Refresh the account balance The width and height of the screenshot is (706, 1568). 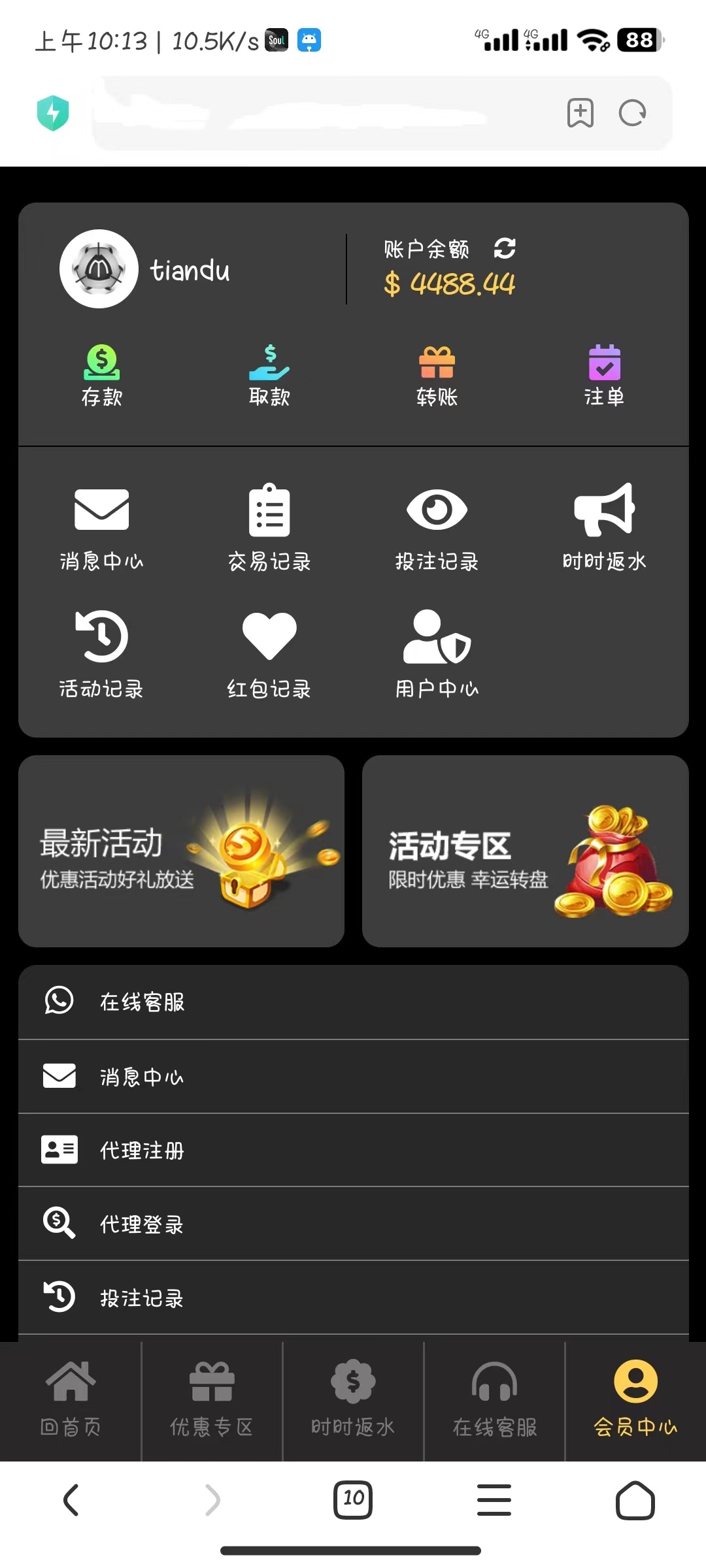click(x=505, y=248)
